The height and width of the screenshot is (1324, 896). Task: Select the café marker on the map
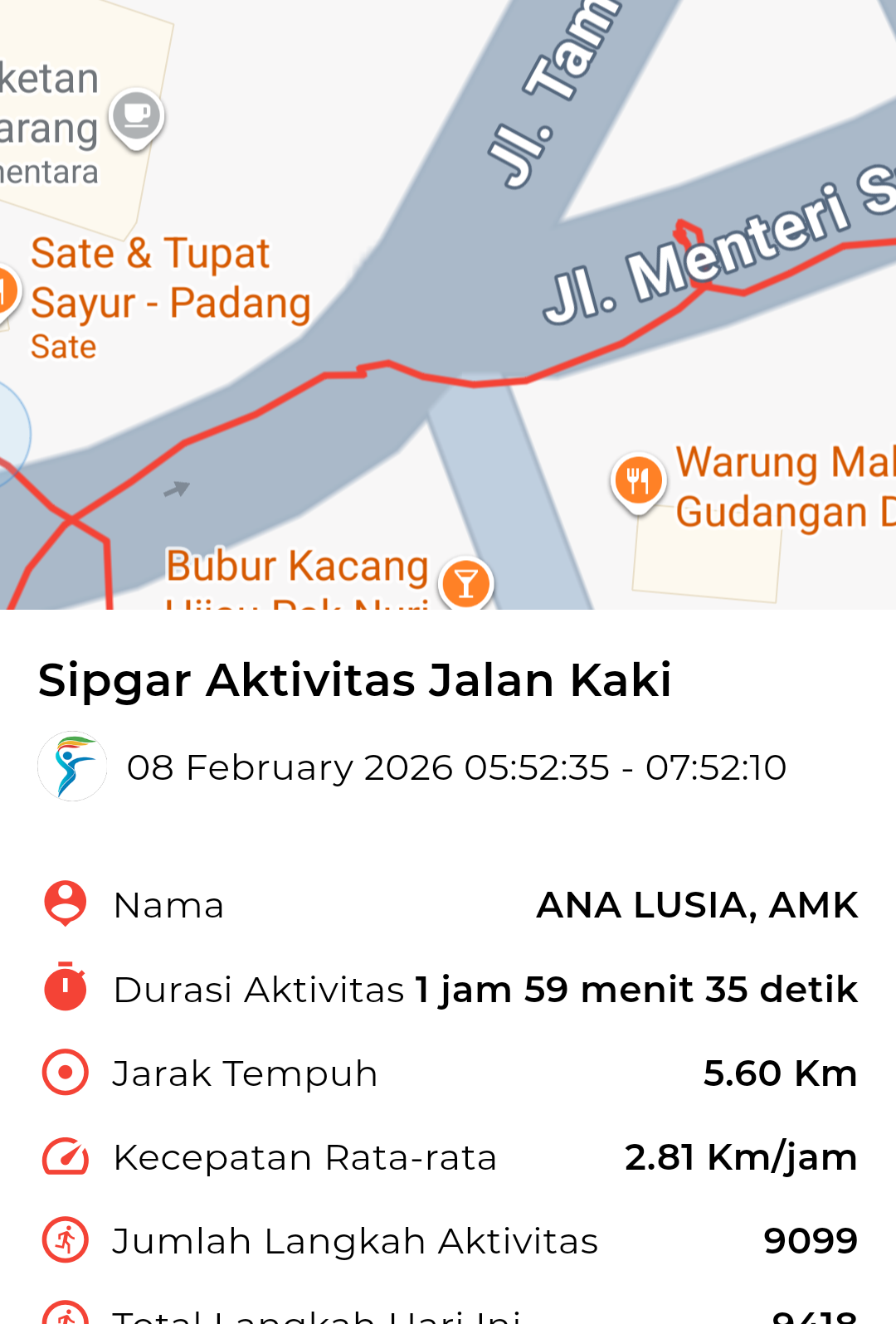(x=137, y=116)
